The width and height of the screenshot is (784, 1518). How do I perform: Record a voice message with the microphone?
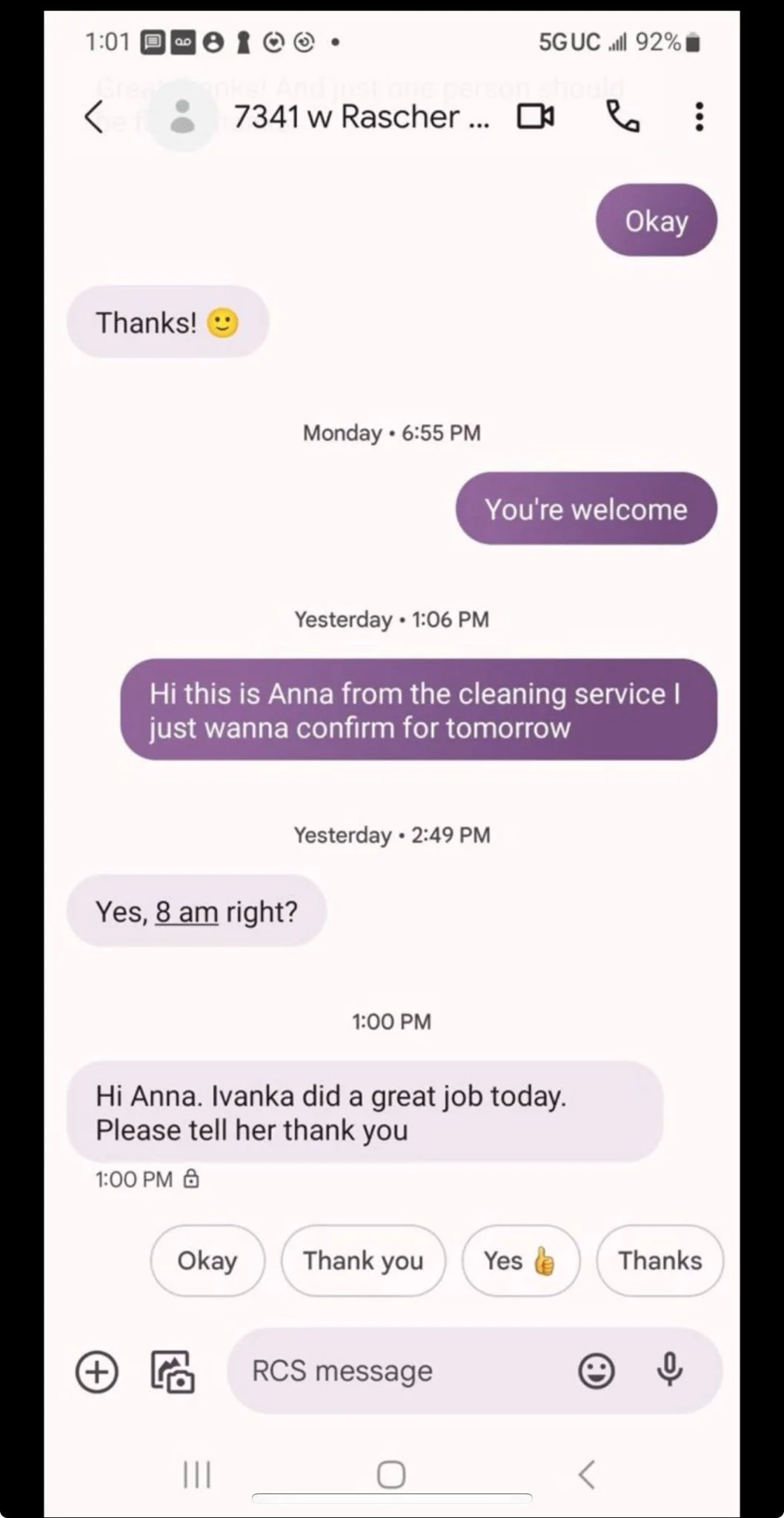(670, 1370)
